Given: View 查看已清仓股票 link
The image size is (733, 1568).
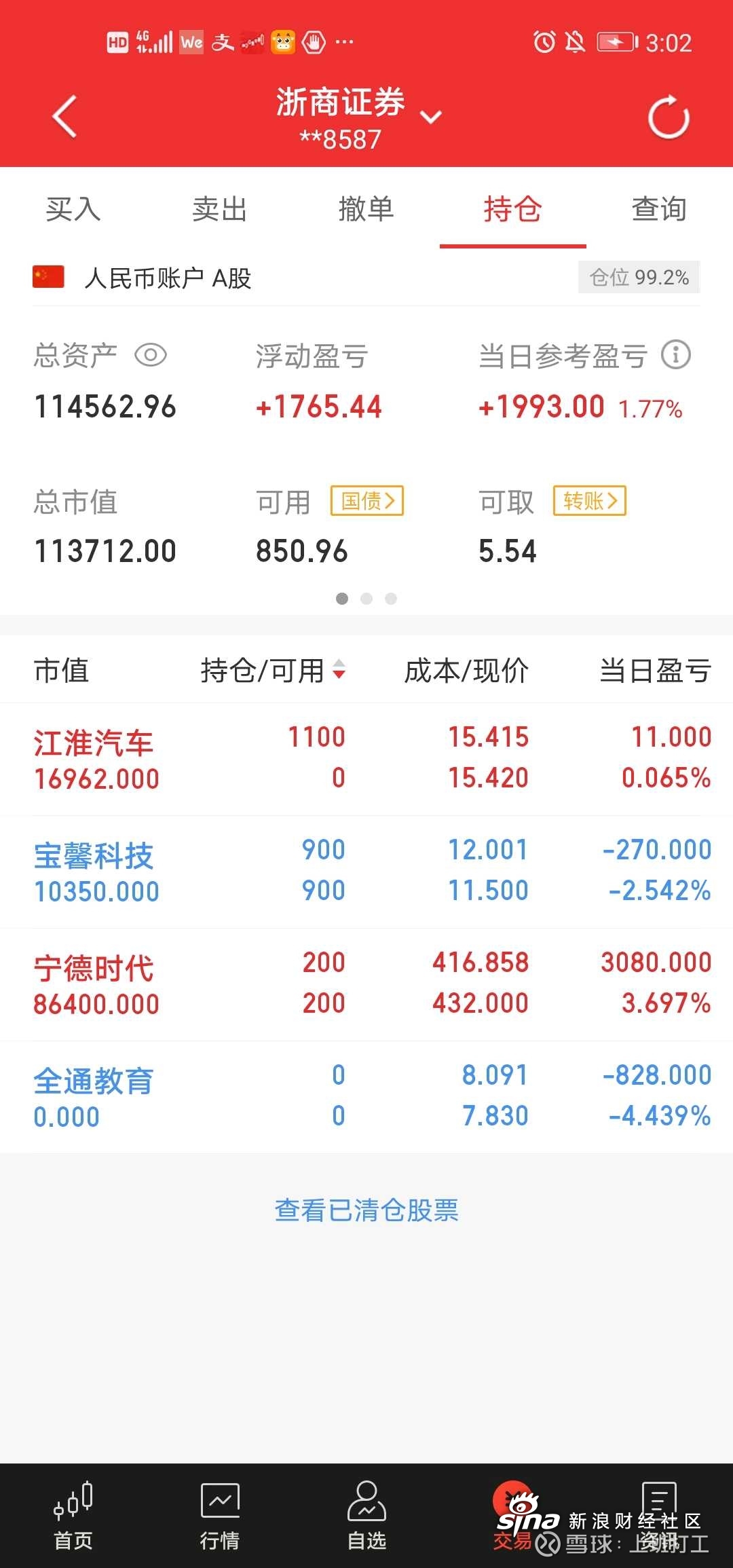Looking at the screenshot, I should coord(366,1210).
